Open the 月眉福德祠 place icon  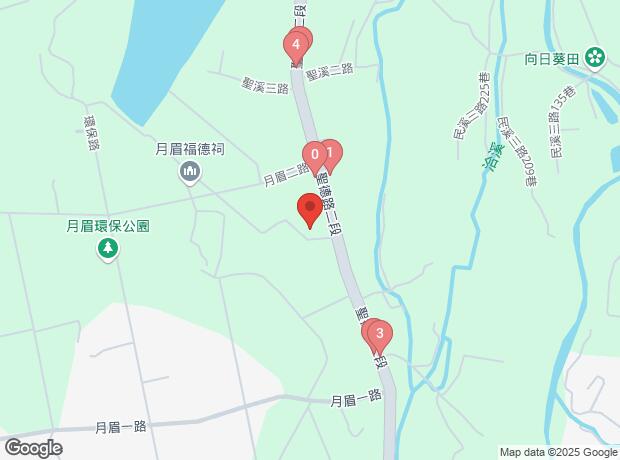[190, 174]
